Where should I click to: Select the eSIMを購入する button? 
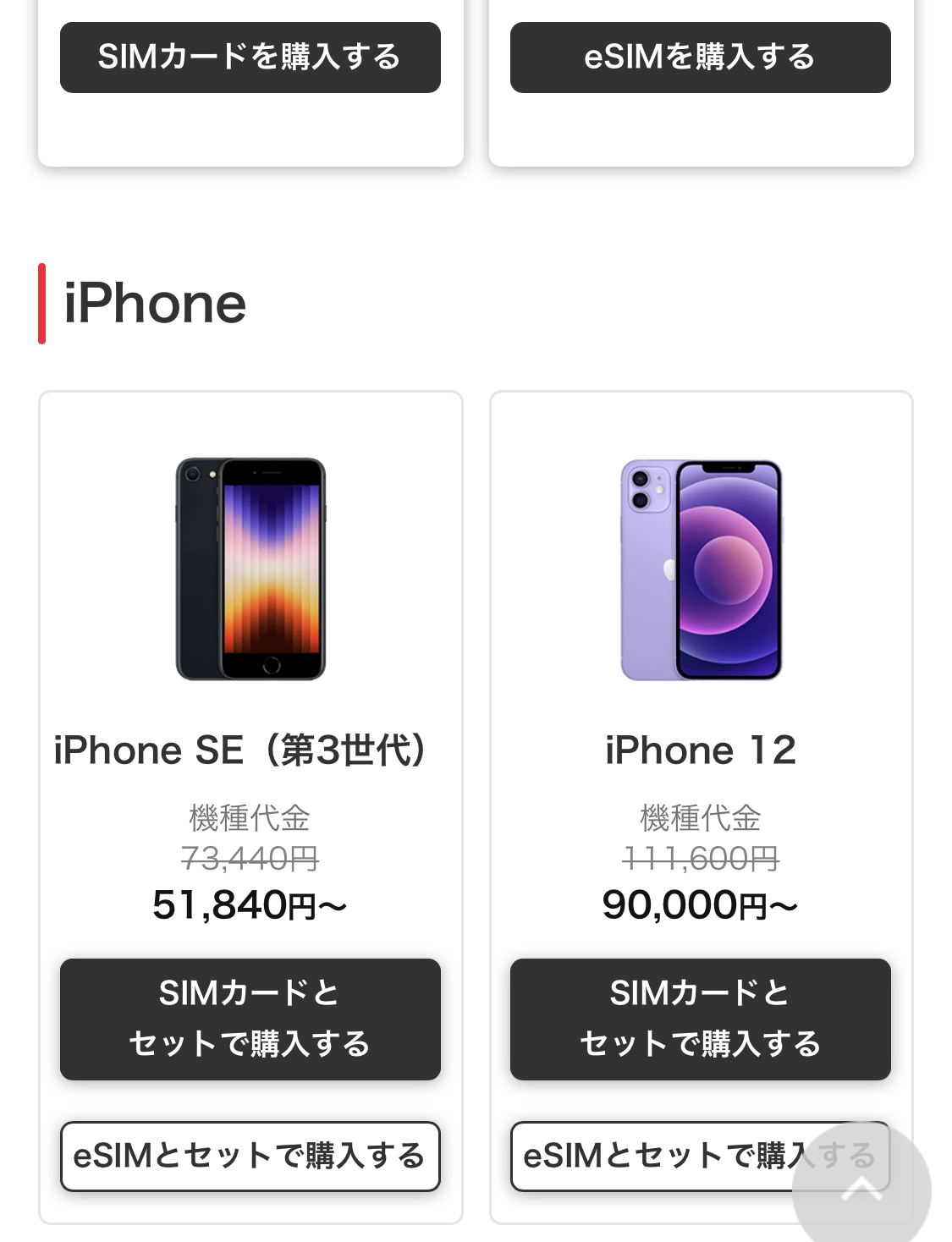click(x=700, y=58)
